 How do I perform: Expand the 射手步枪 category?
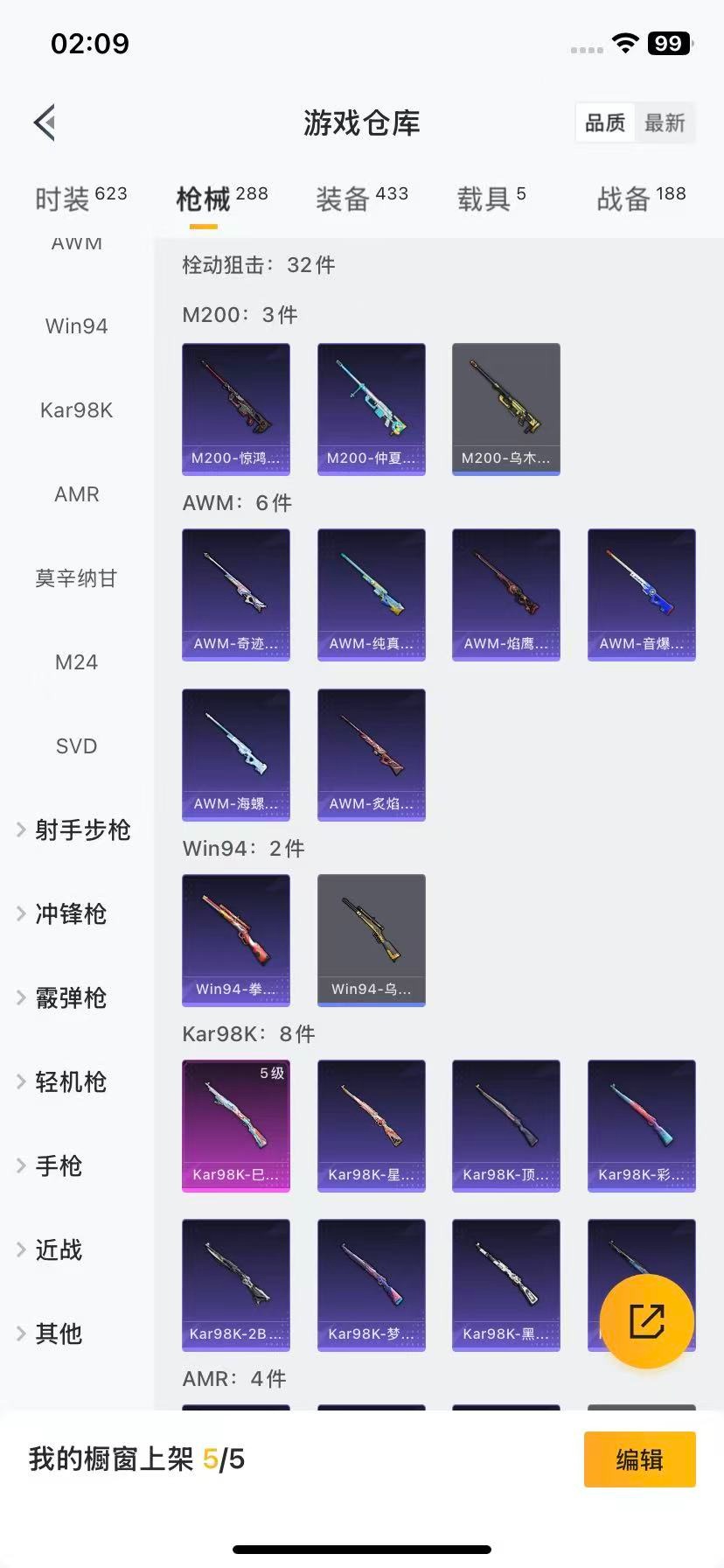80,830
